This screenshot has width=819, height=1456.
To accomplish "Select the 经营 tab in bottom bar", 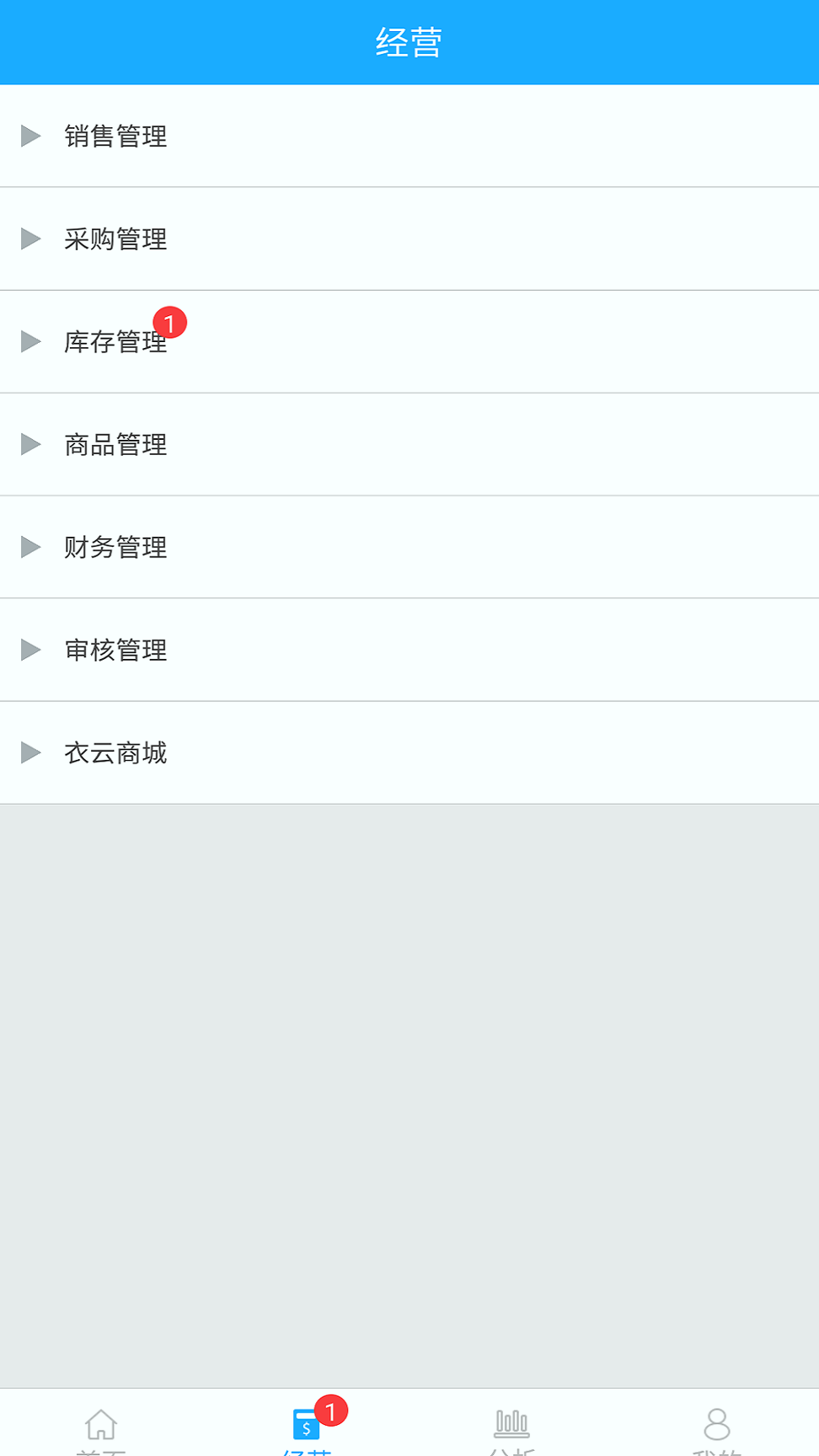I will tap(307, 1427).
